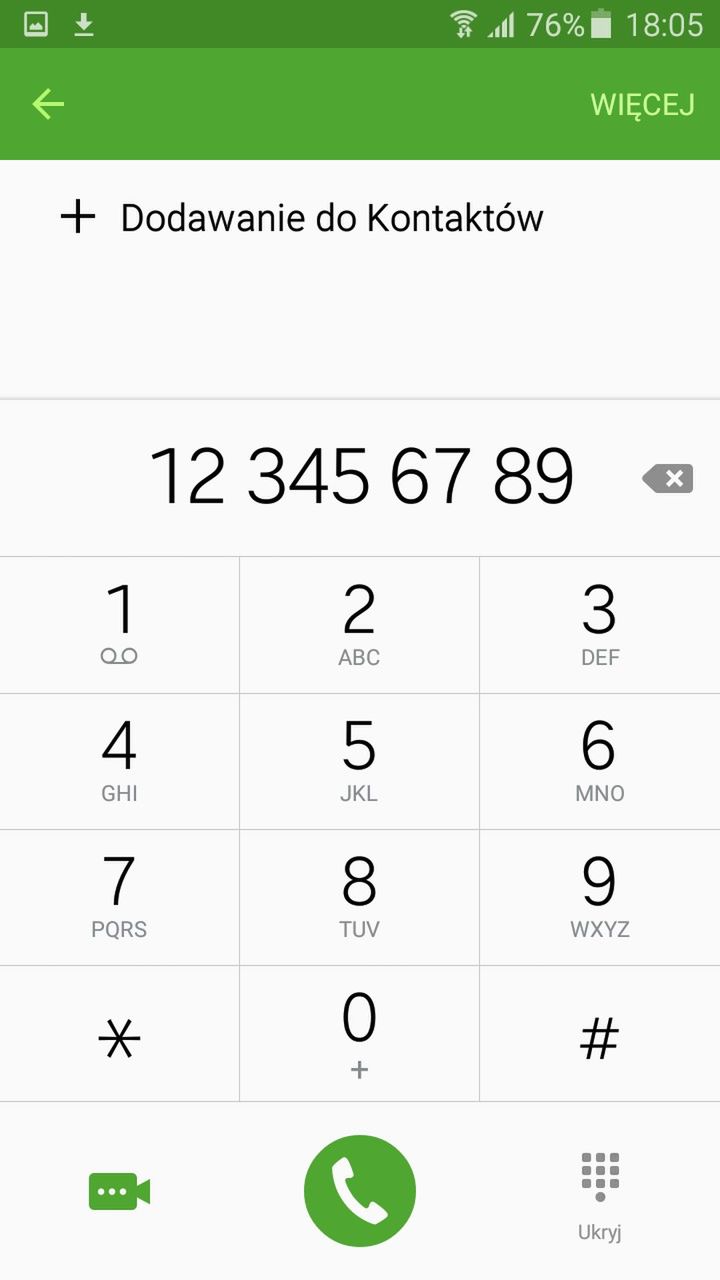
Task: Open the WIĘCEJ menu
Action: 642,104
